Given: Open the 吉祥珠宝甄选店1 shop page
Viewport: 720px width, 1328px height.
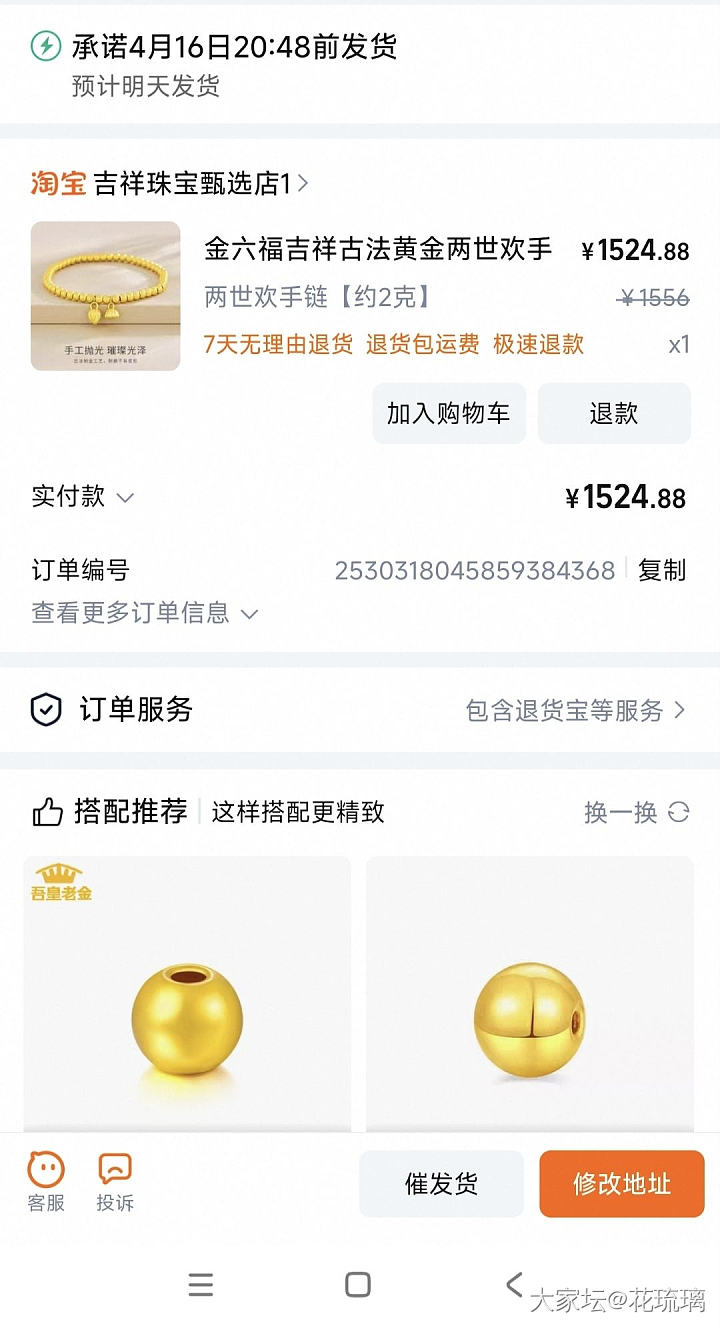Looking at the screenshot, I should point(192,184).
